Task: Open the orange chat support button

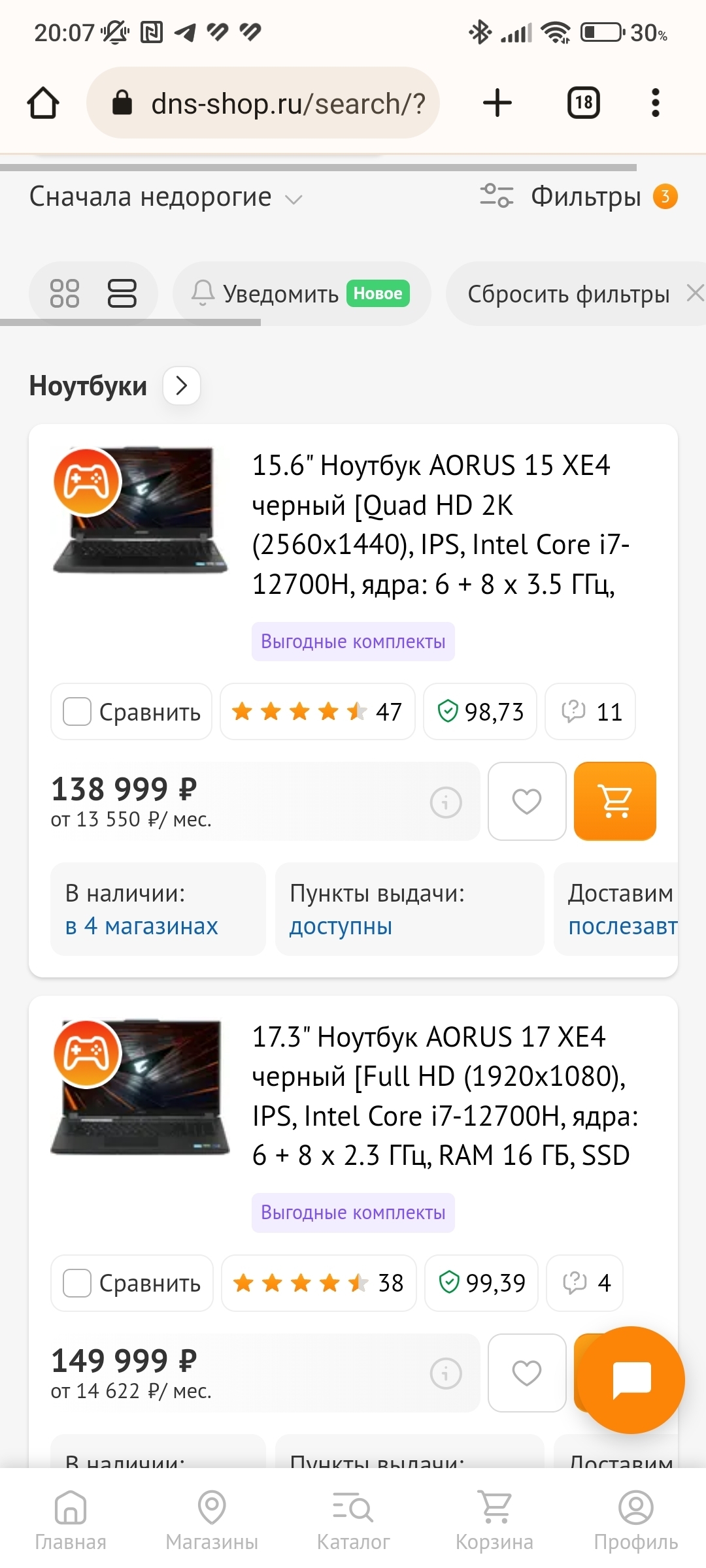Action: point(631,1380)
